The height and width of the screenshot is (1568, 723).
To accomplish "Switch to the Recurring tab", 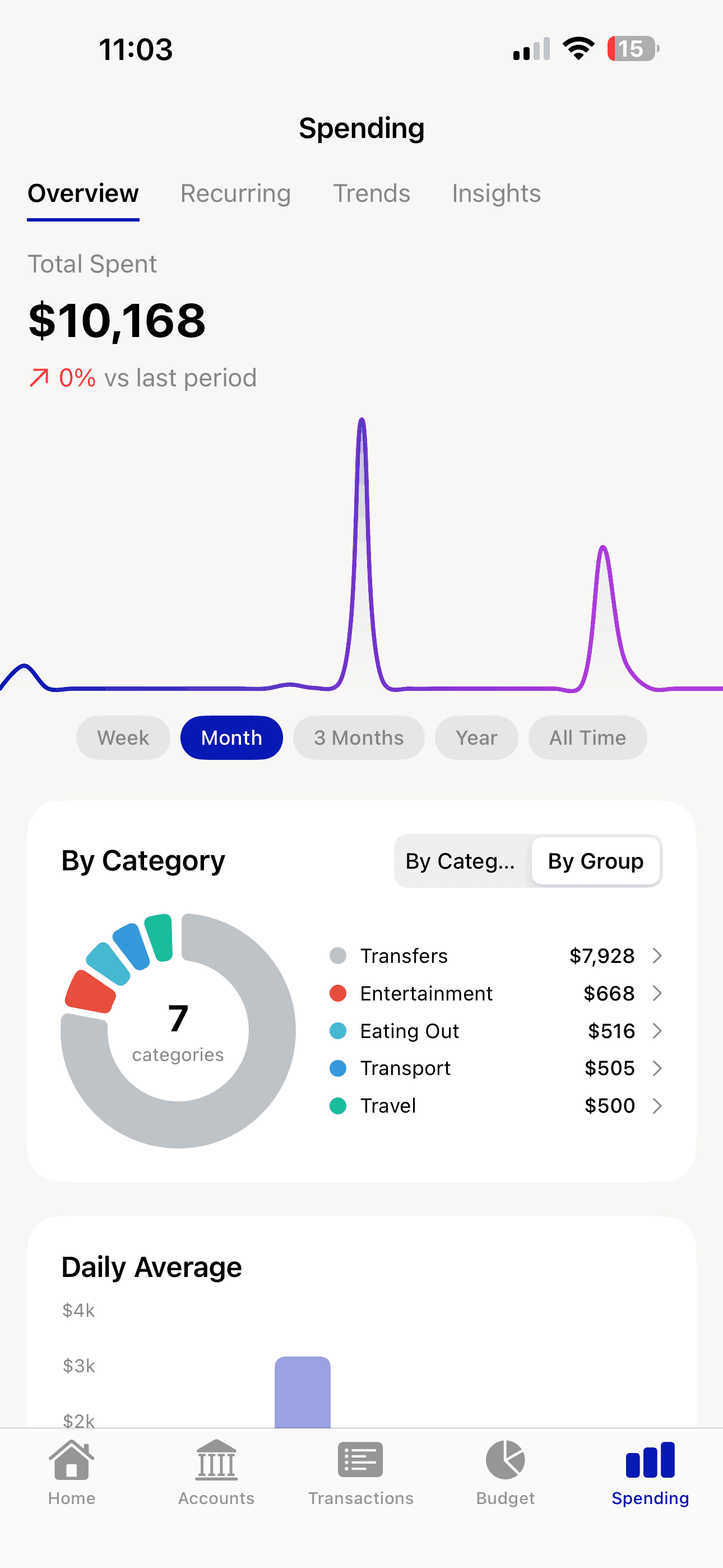I will point(235,193).
